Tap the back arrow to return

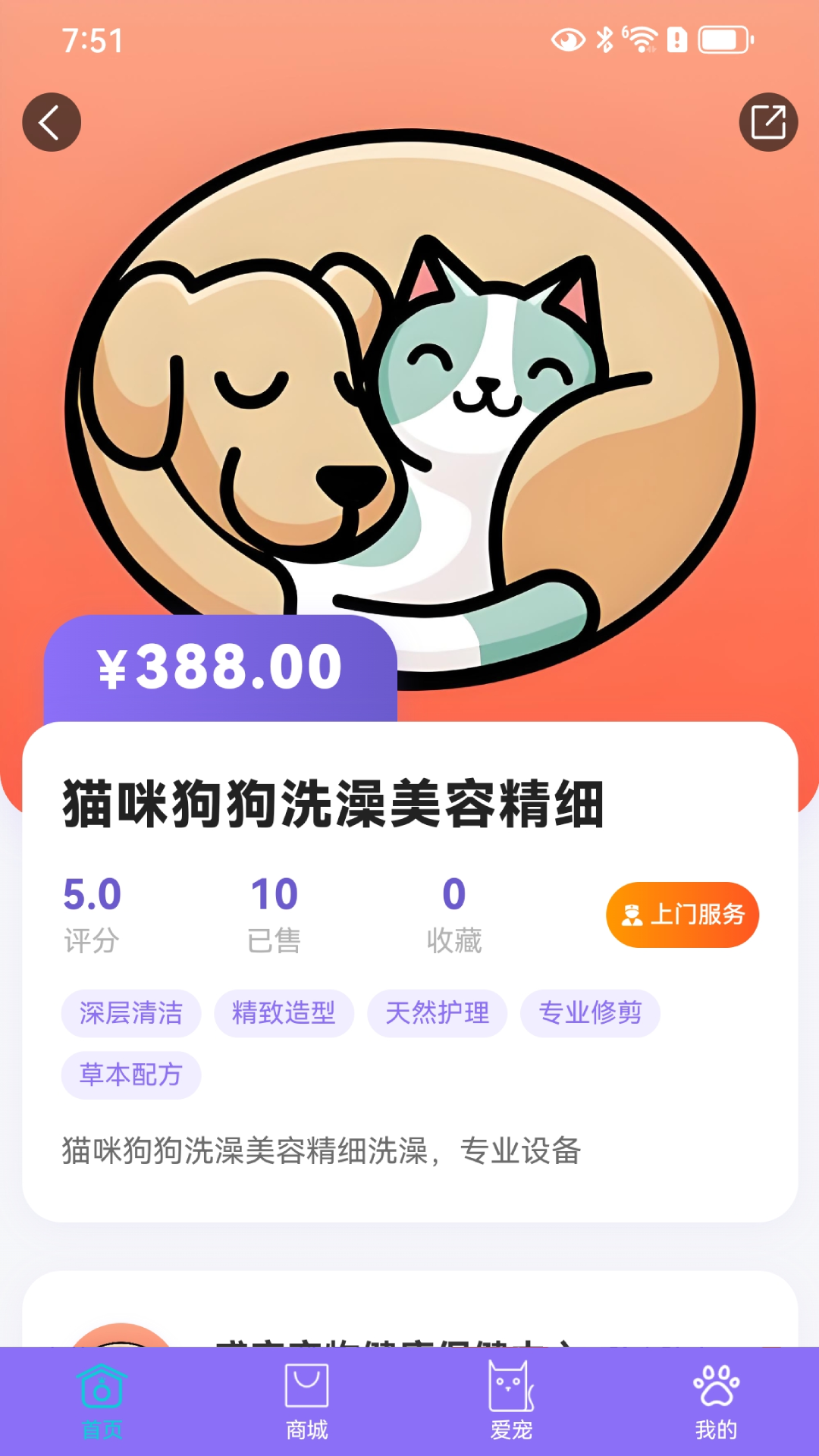[51, 122]
